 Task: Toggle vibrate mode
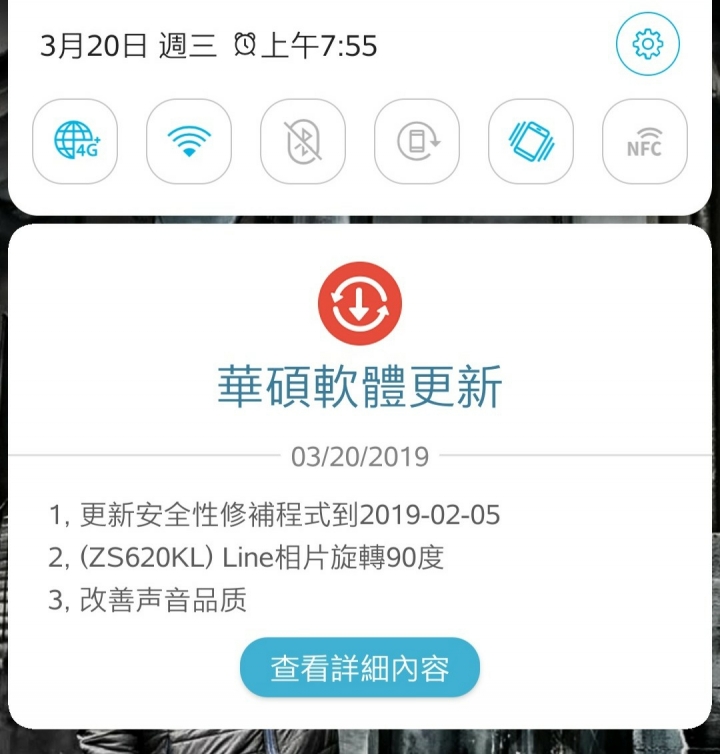click(531, 142)
